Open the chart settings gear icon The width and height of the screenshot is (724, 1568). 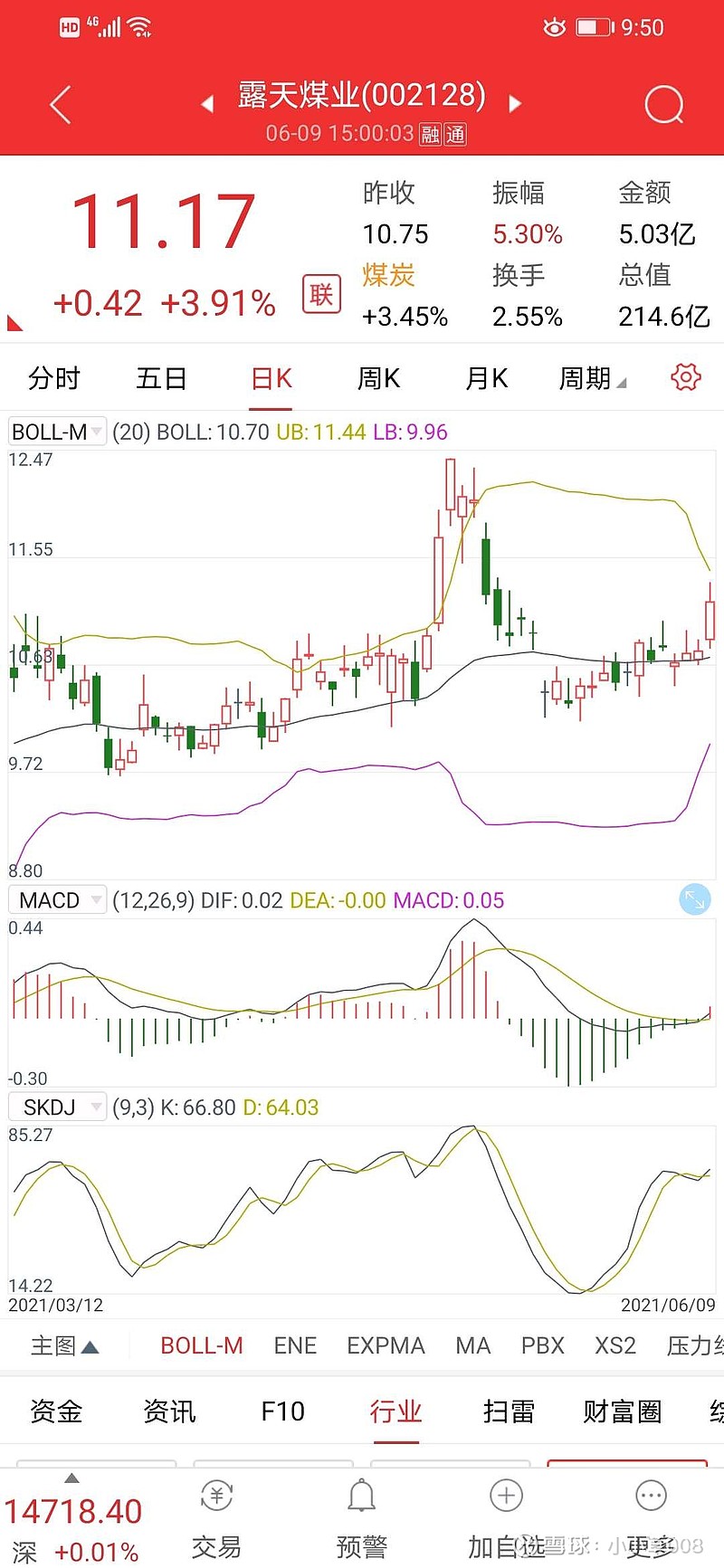[x=685, y=377]
